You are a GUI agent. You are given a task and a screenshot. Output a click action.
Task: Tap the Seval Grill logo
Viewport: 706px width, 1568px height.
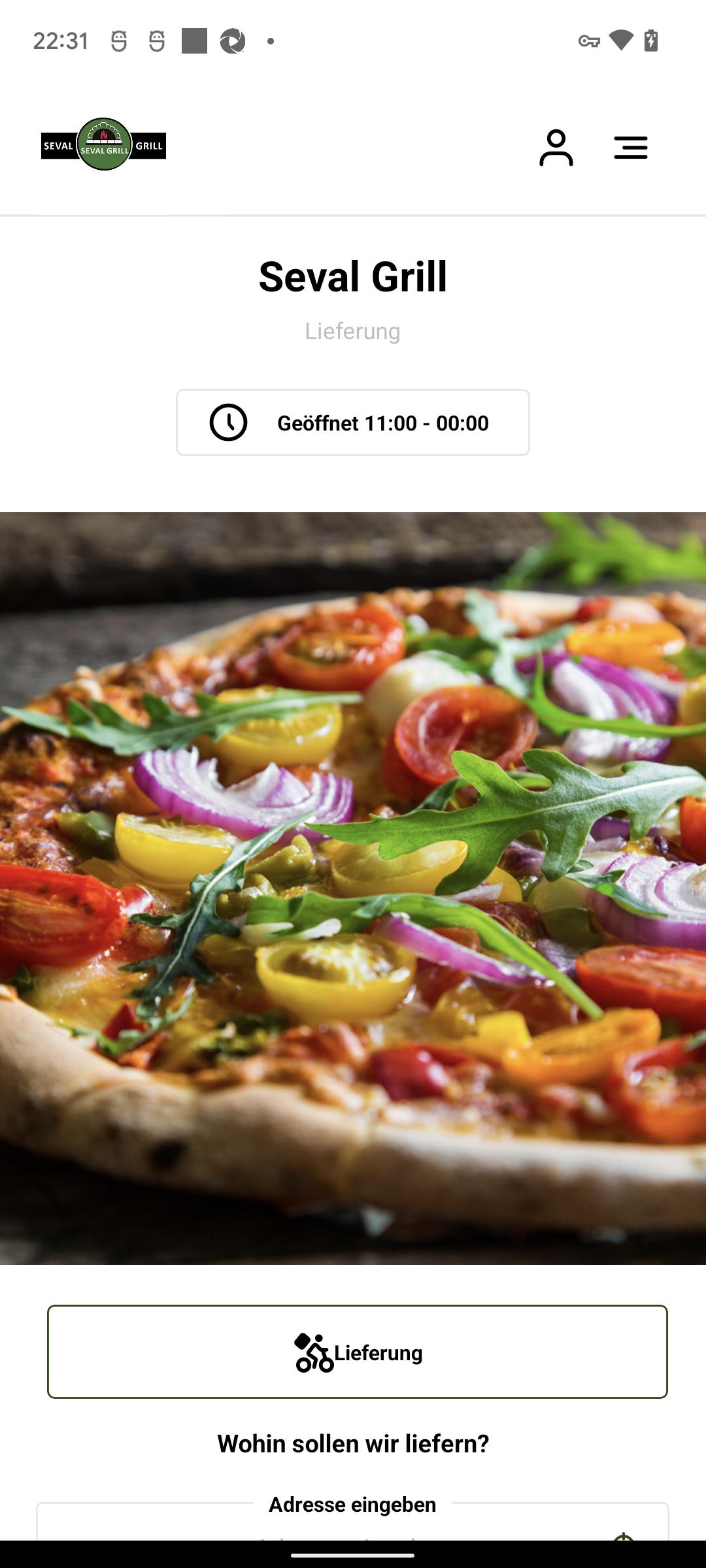pyautogui.click(x=103, y=145)
